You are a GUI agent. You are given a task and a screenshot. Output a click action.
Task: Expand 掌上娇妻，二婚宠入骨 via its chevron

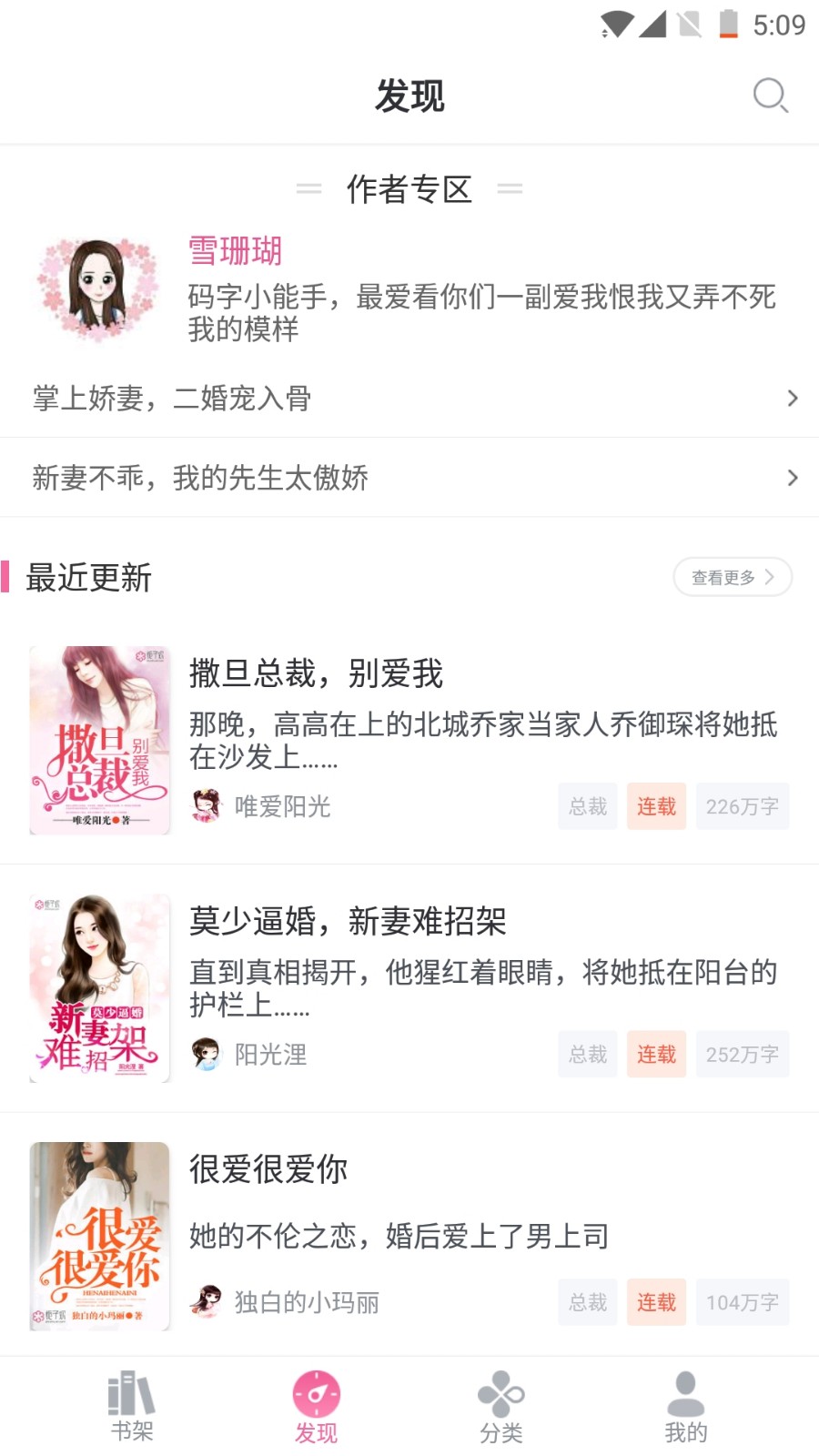(791, 399)
